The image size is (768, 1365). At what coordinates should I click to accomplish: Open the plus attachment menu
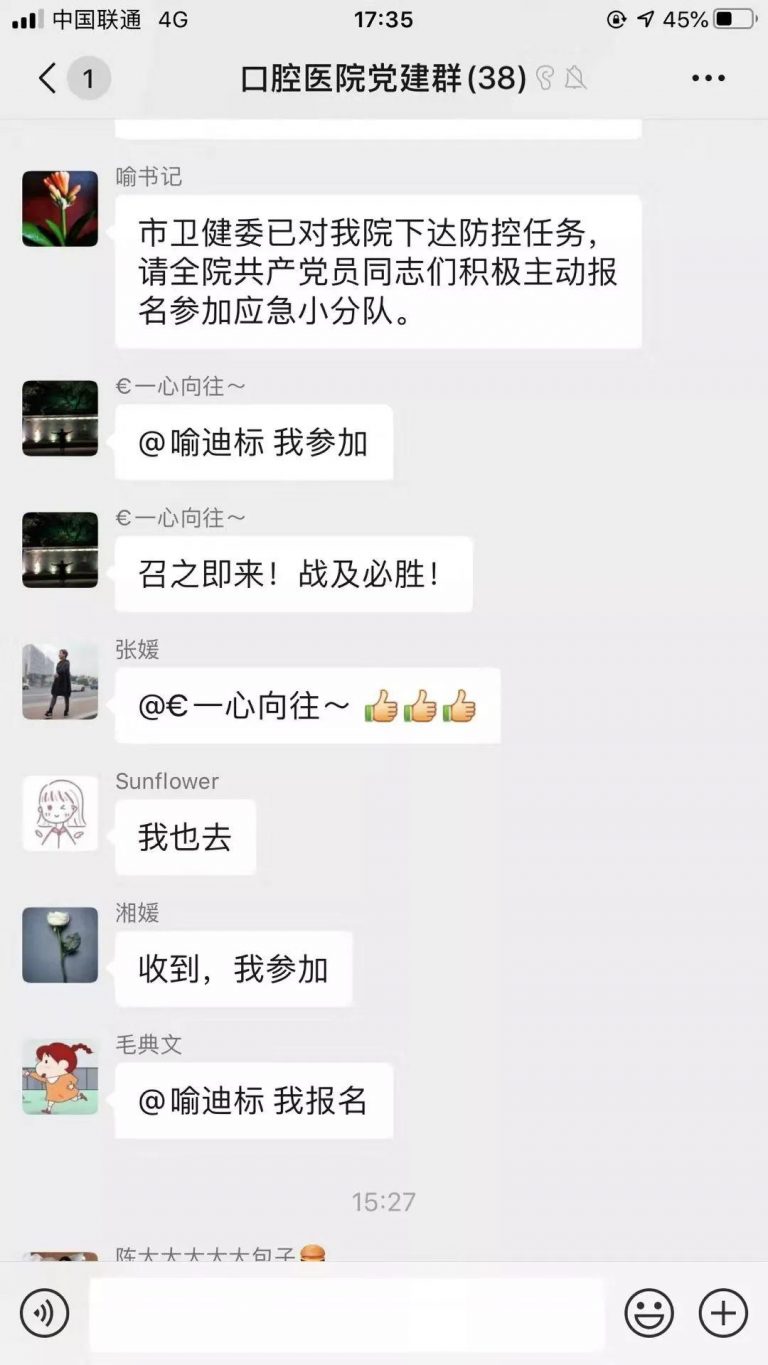point(722,1313)
